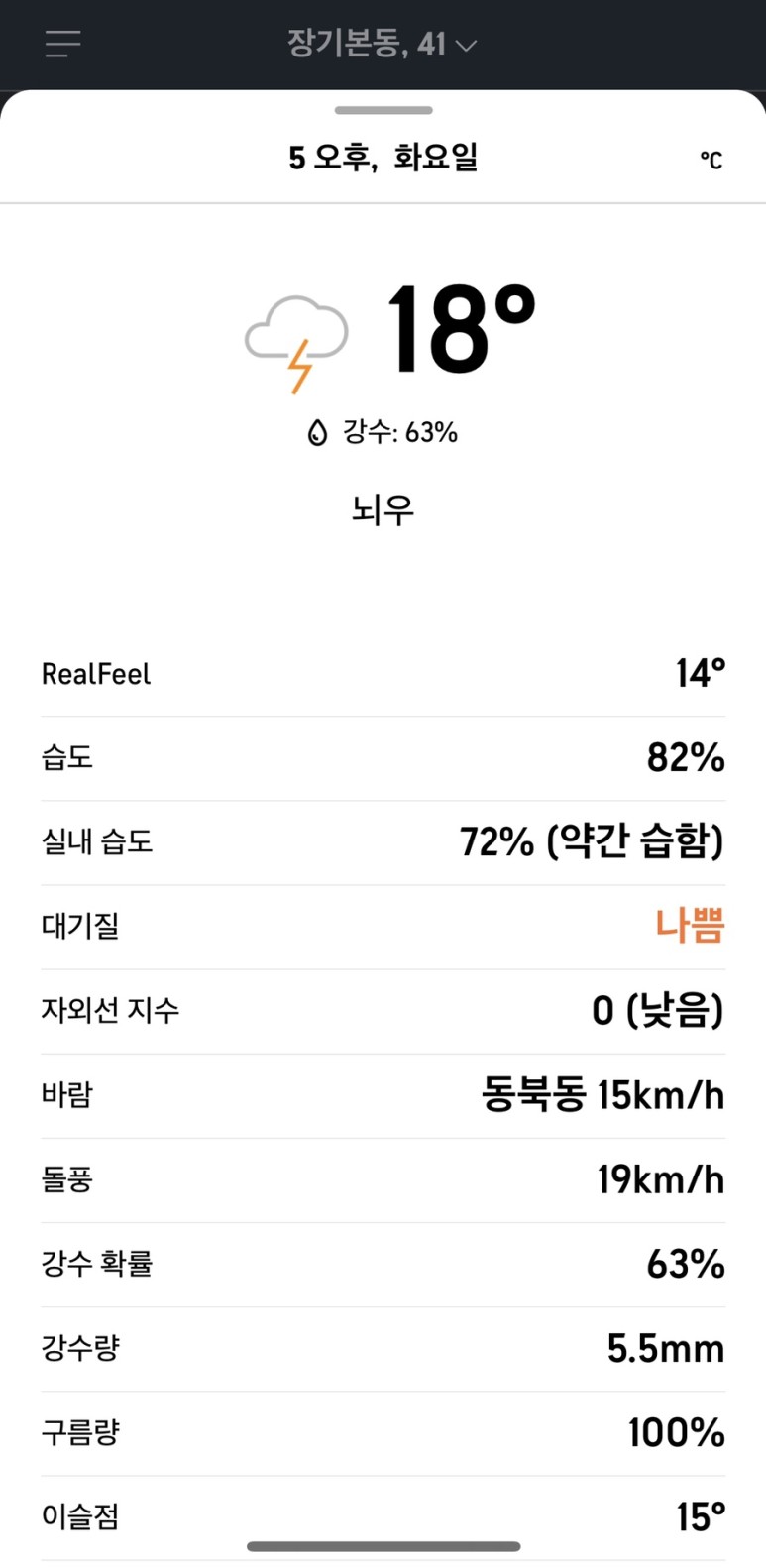Select the 강수량 5.5mm value
766x1568 pixels.
click(x=665, y=1347)
